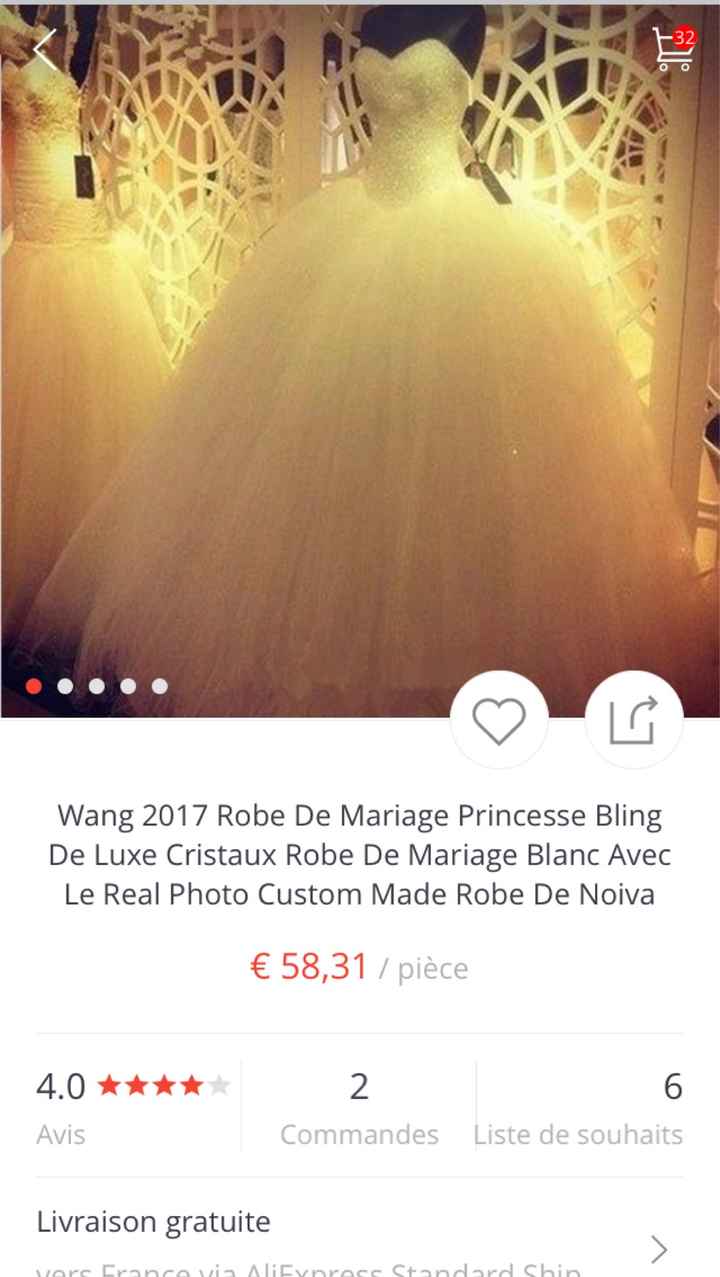Open the second image dot indicator
Image resolution: width=720 pixels, height=1277 pixels.
(x=65, y=686)
